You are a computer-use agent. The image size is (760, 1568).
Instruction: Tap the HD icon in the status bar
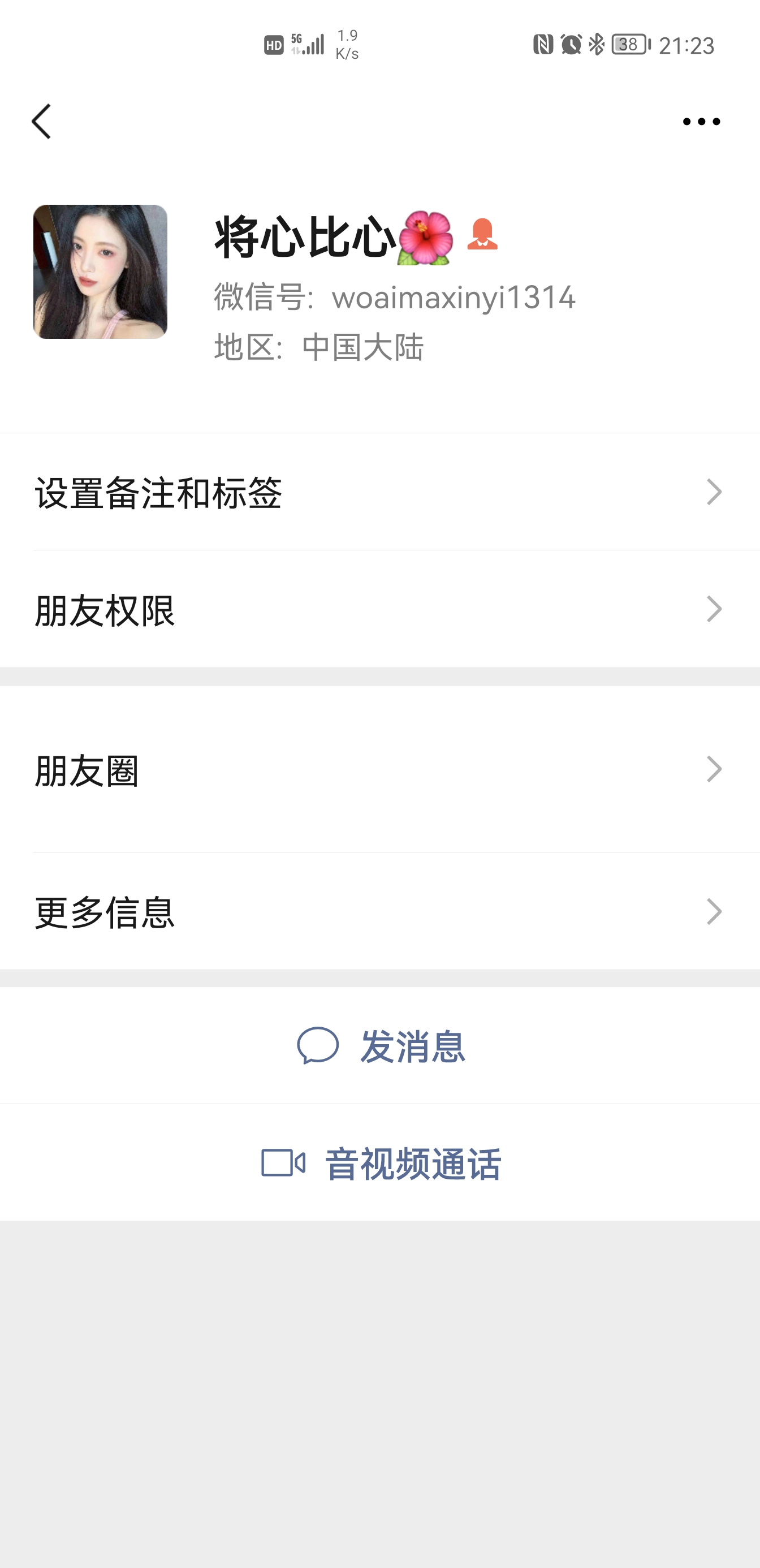click(273, 45)
